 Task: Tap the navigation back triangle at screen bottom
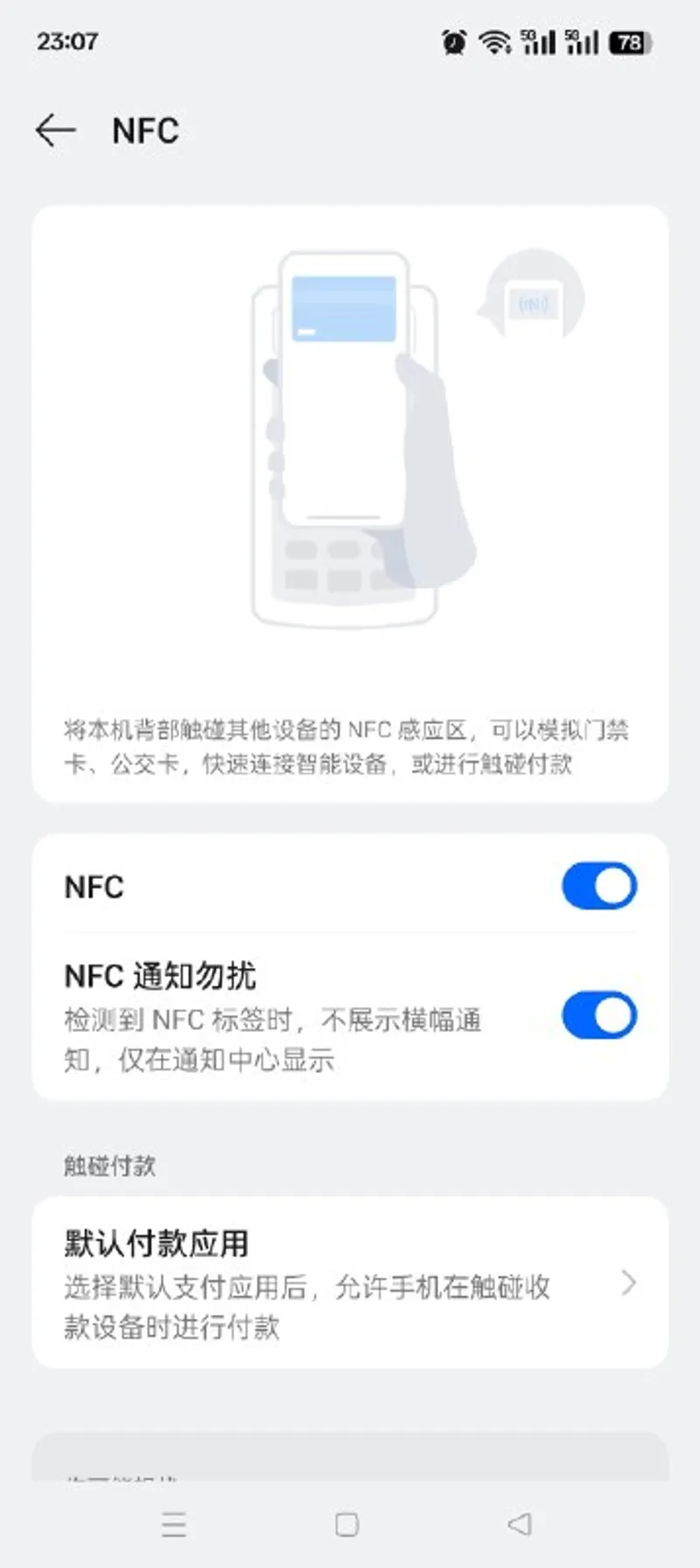520,1524
